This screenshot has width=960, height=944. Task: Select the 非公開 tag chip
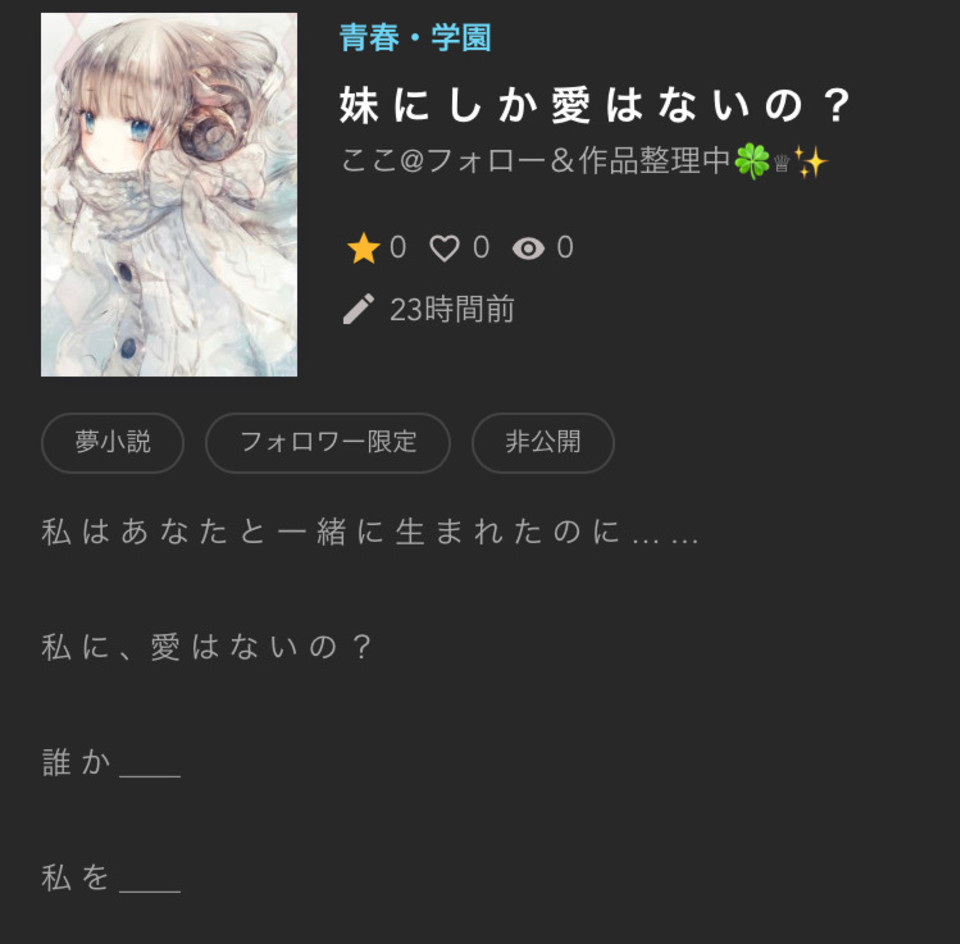point(542,442)
